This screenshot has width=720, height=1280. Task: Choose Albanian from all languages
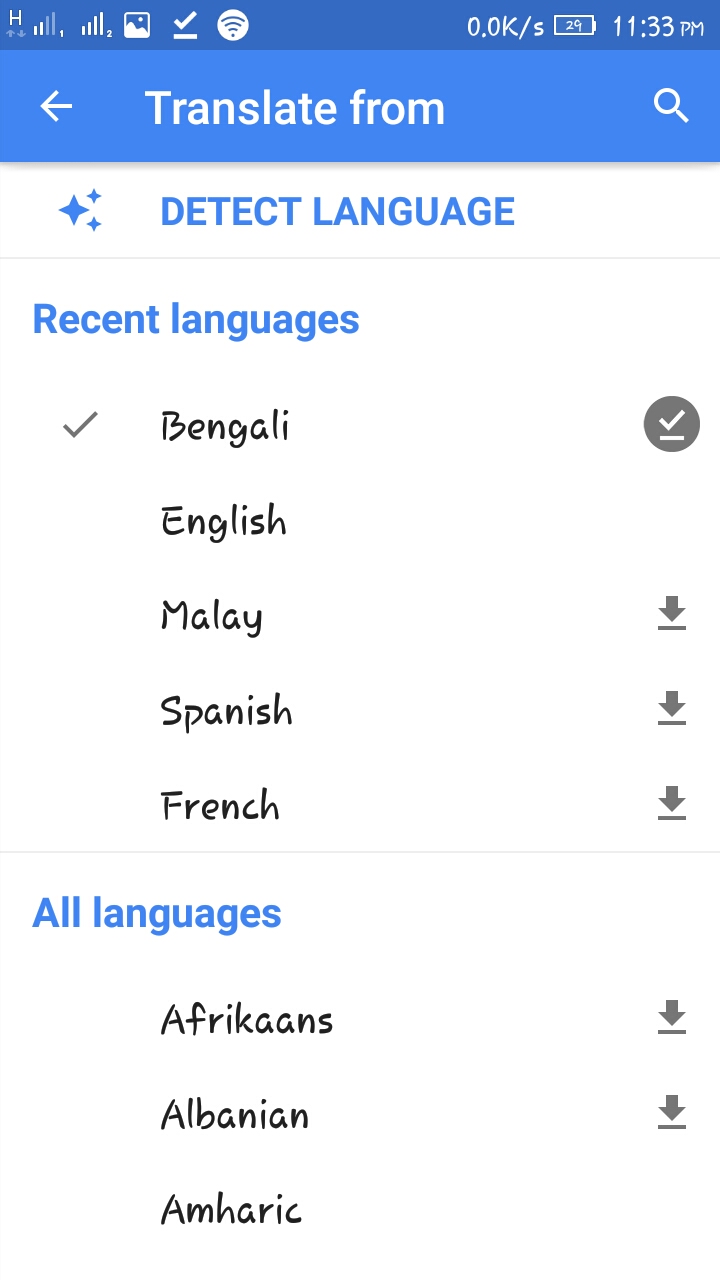click(235, 1115)
